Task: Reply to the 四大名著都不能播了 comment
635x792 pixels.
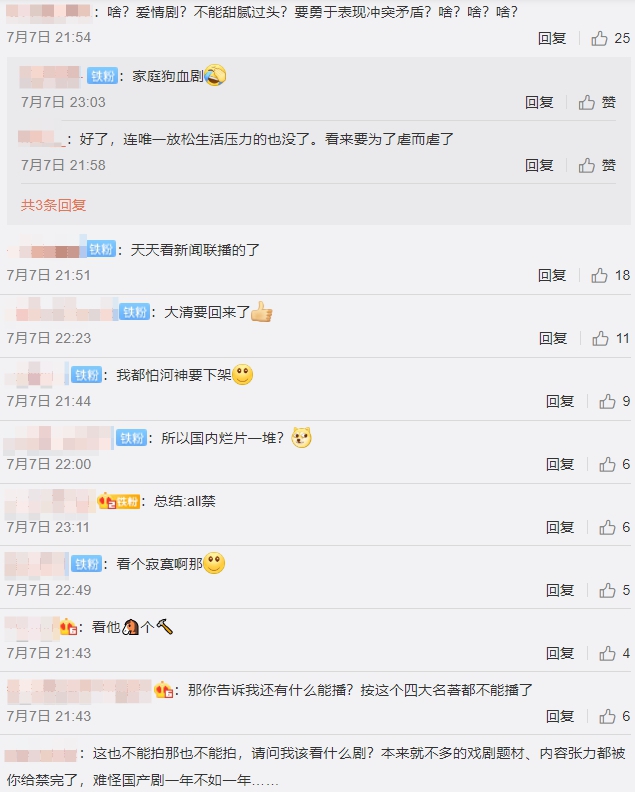Action: (x=560, y=716)
